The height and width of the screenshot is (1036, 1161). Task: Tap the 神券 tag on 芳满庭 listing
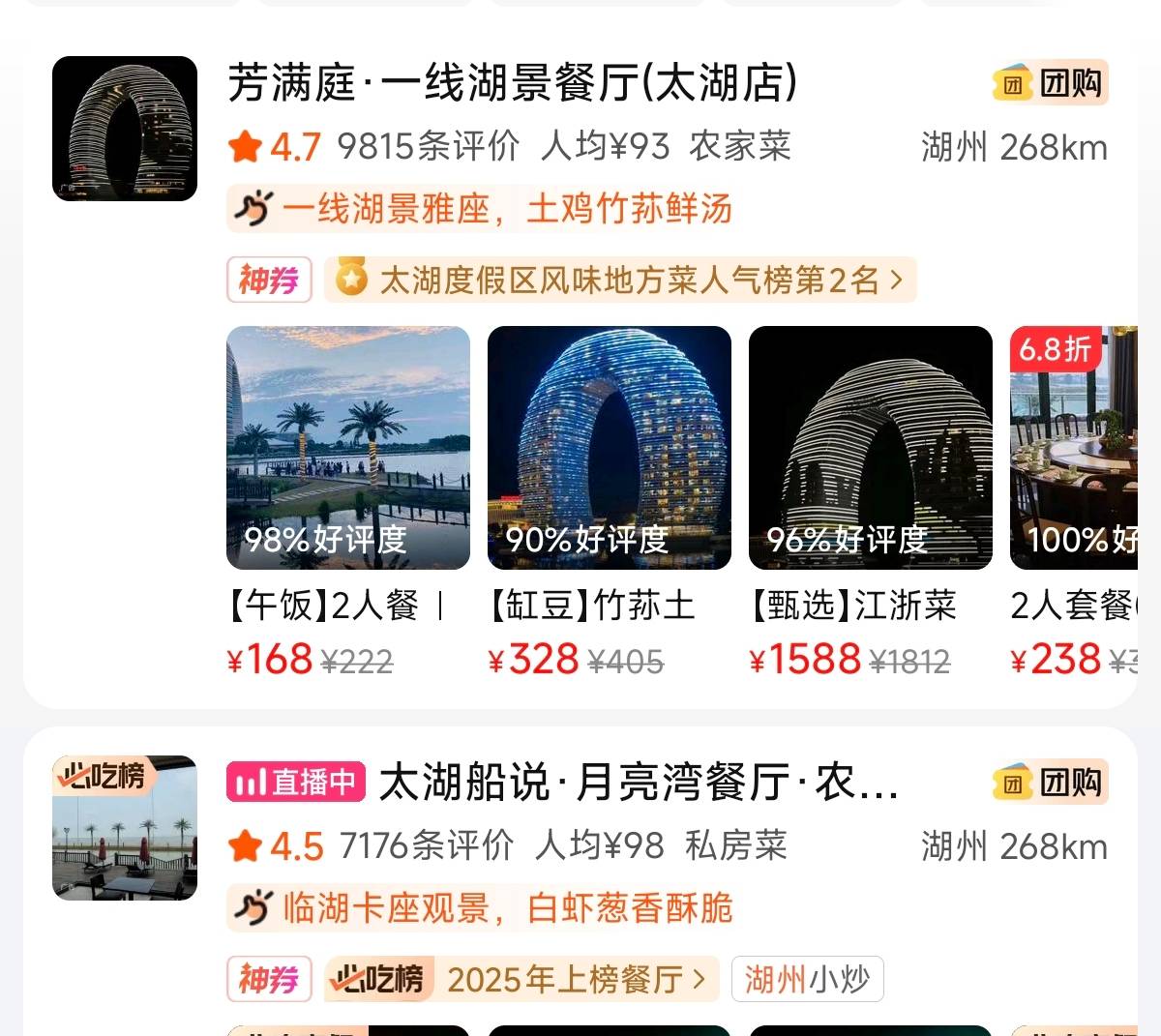[269, 281]
